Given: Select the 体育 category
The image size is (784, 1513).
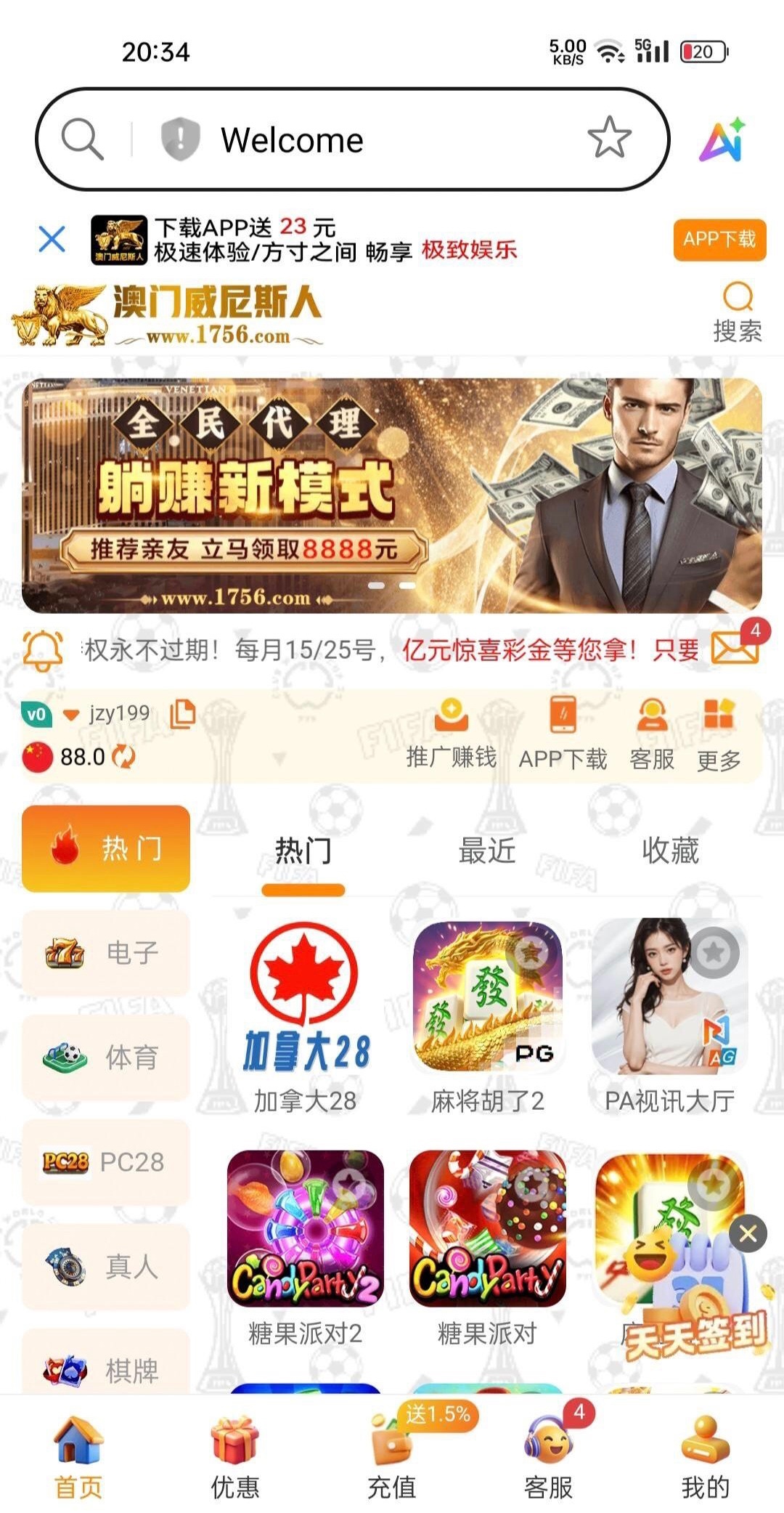Looking at the screenshot, I should click(x=106, y=1058).
